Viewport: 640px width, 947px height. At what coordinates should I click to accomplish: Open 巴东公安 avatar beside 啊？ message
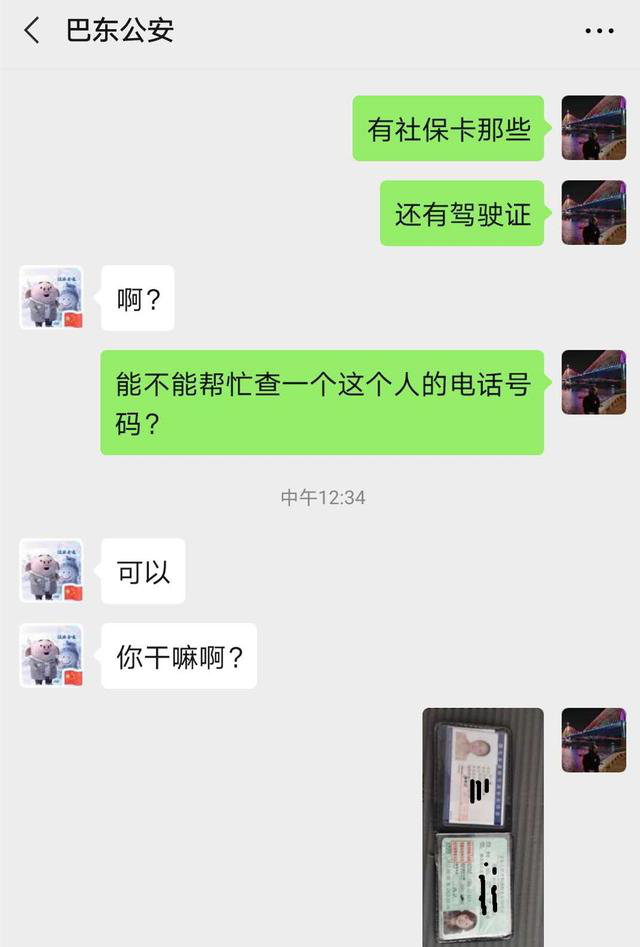[52, 298]
